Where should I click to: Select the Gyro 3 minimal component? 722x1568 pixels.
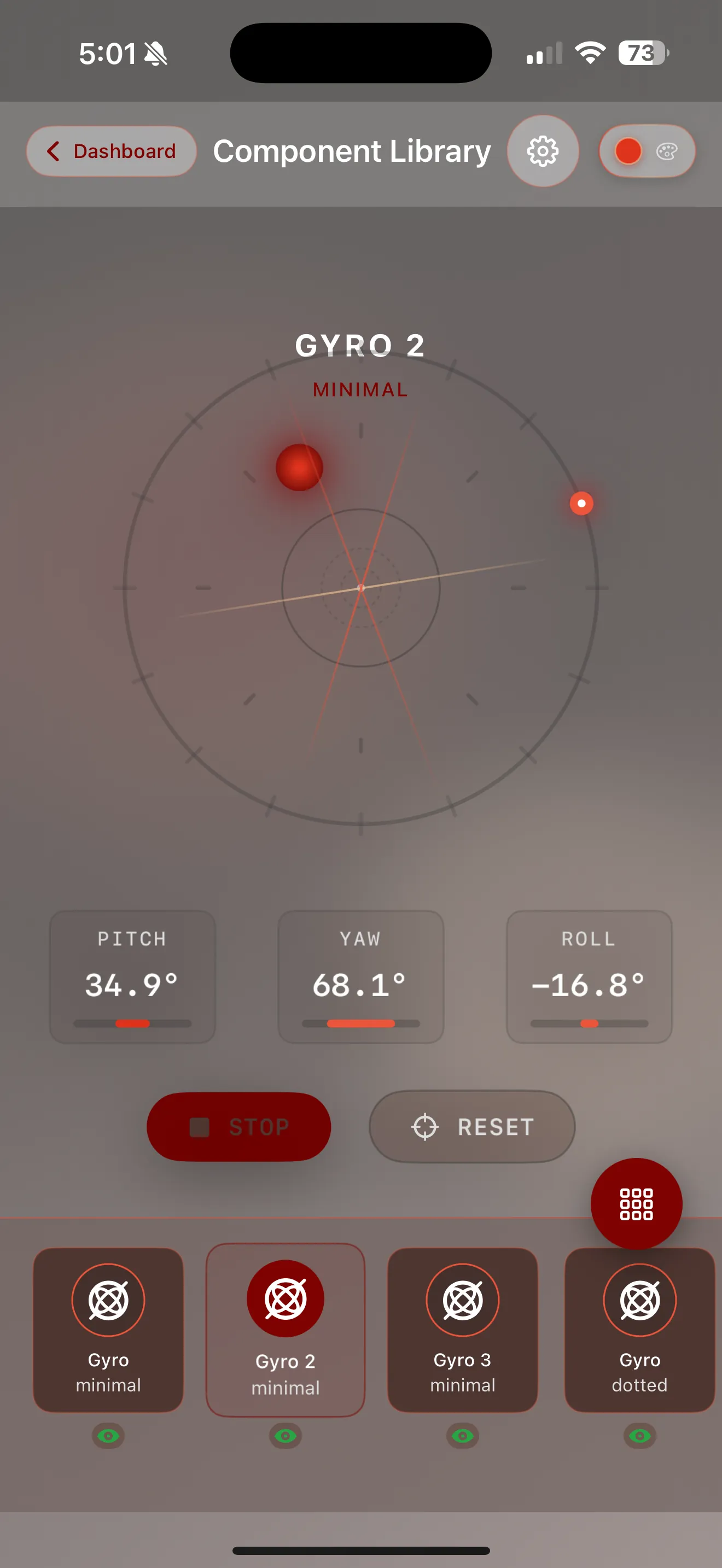(463, 1330)
